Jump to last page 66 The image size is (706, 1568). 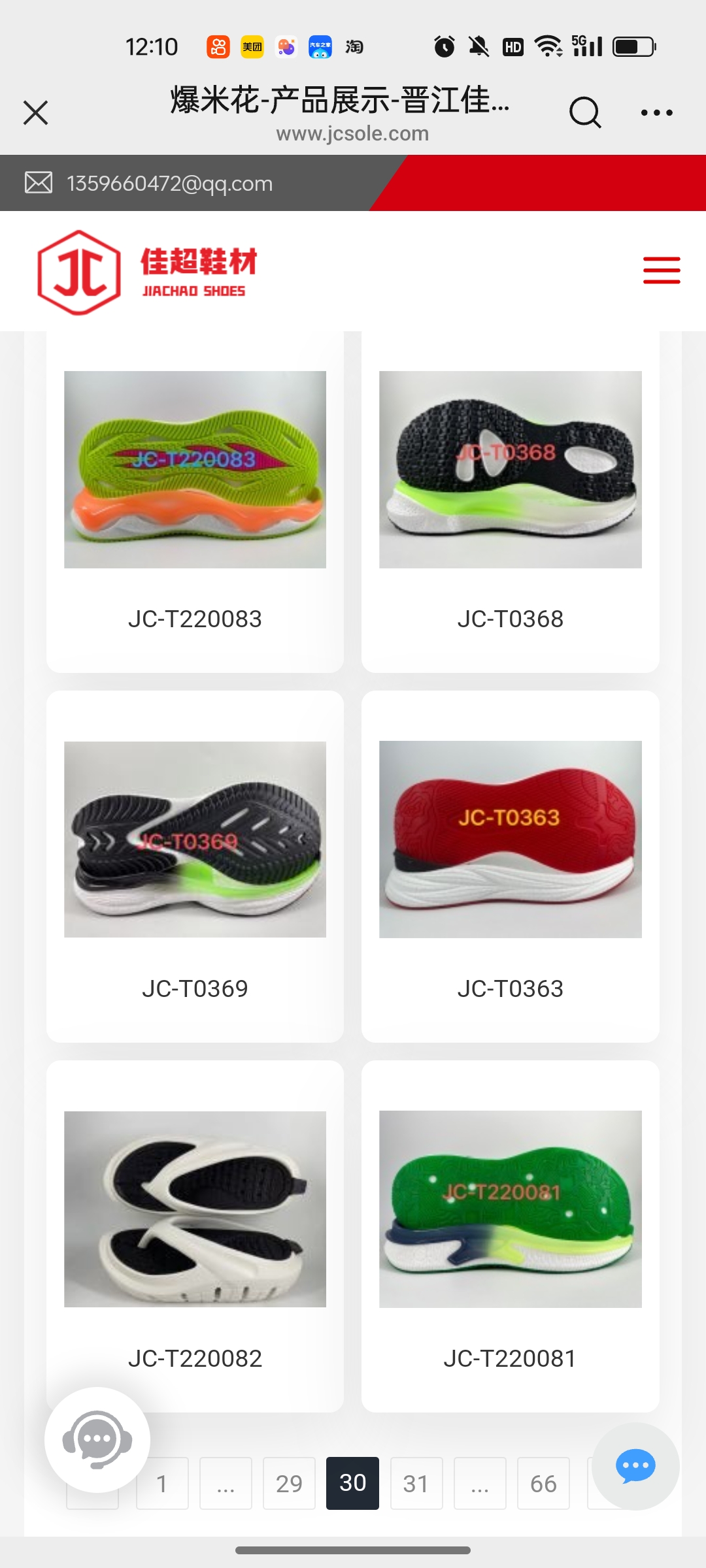543,1484
